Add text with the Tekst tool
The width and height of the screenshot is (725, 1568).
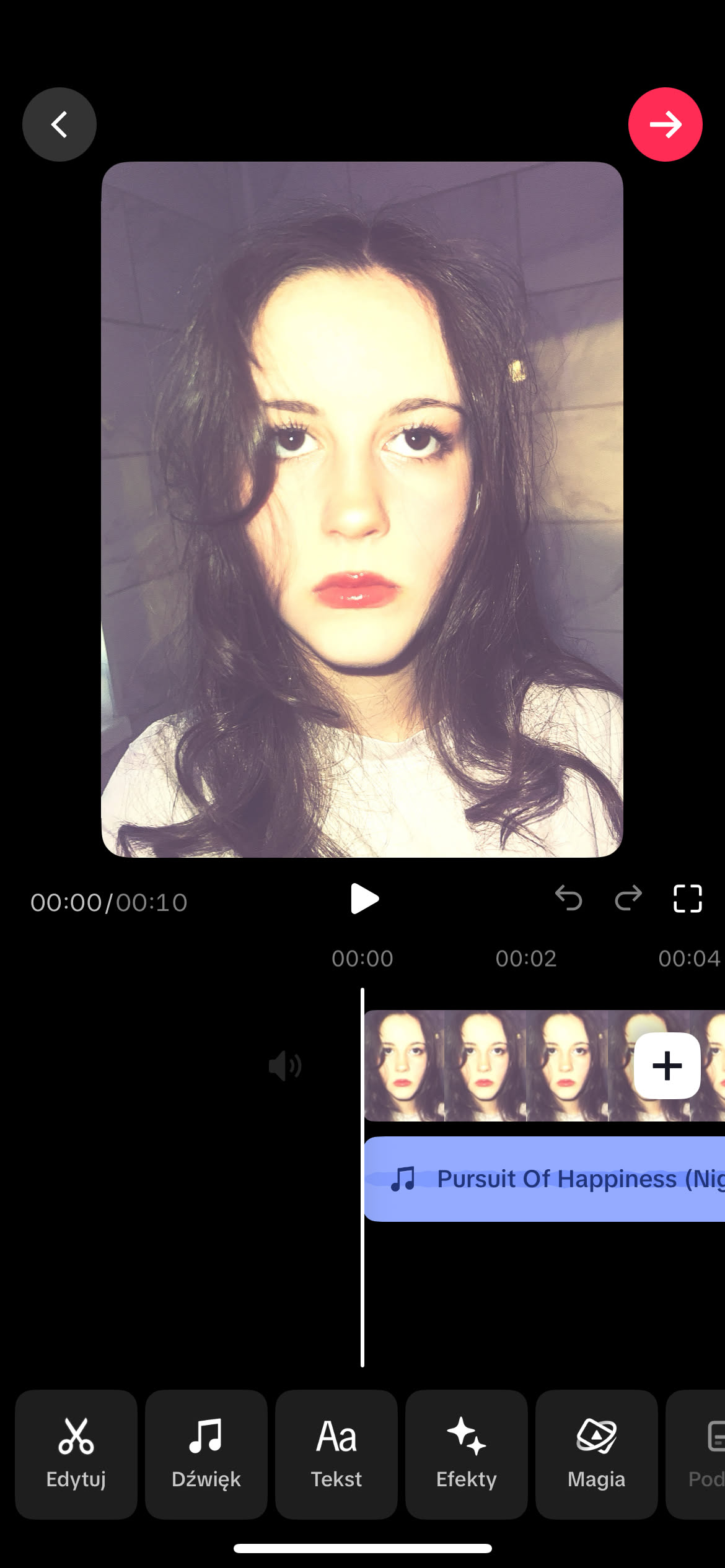(336, 1454)
